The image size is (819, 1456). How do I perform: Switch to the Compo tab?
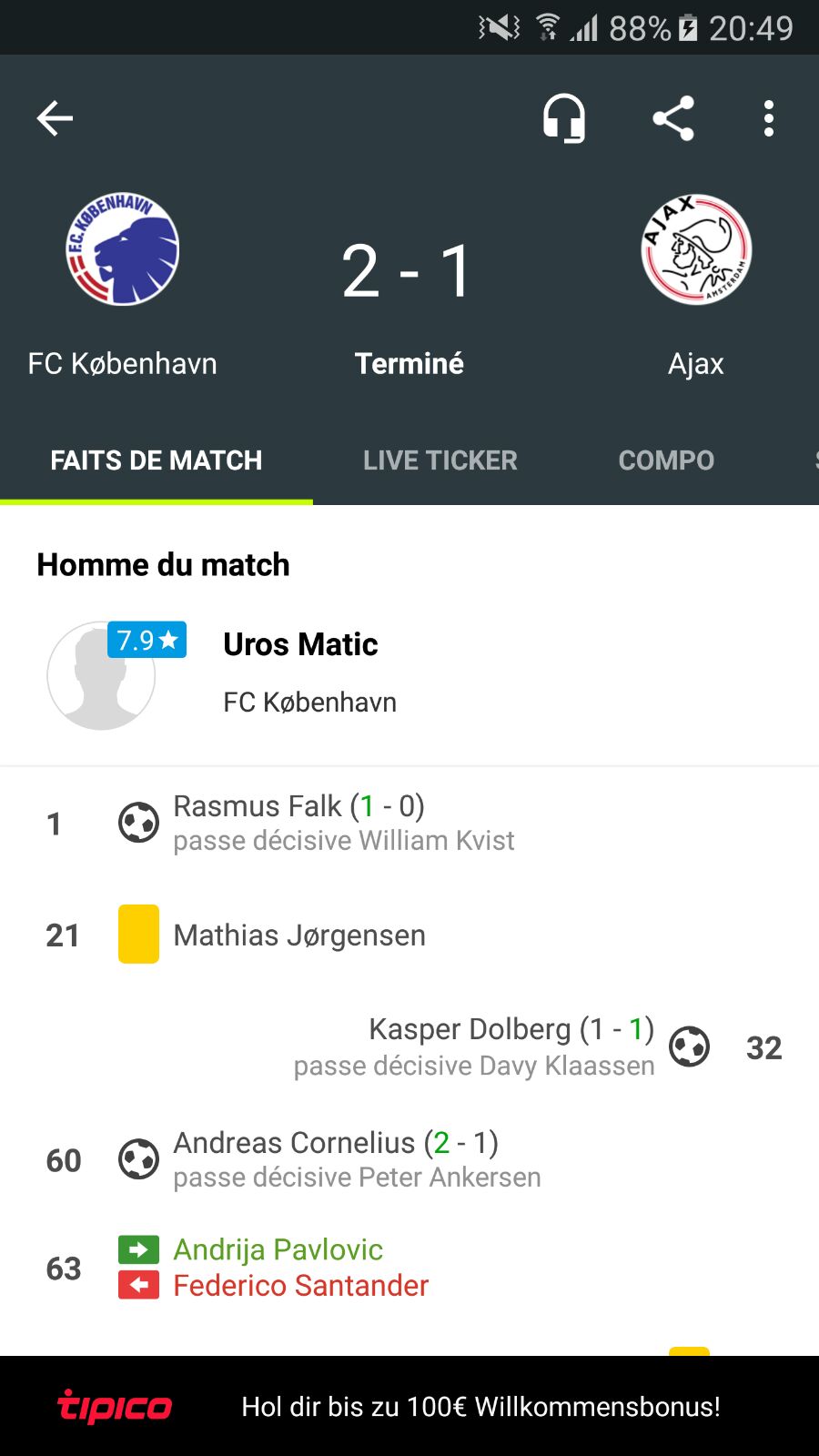666,460
